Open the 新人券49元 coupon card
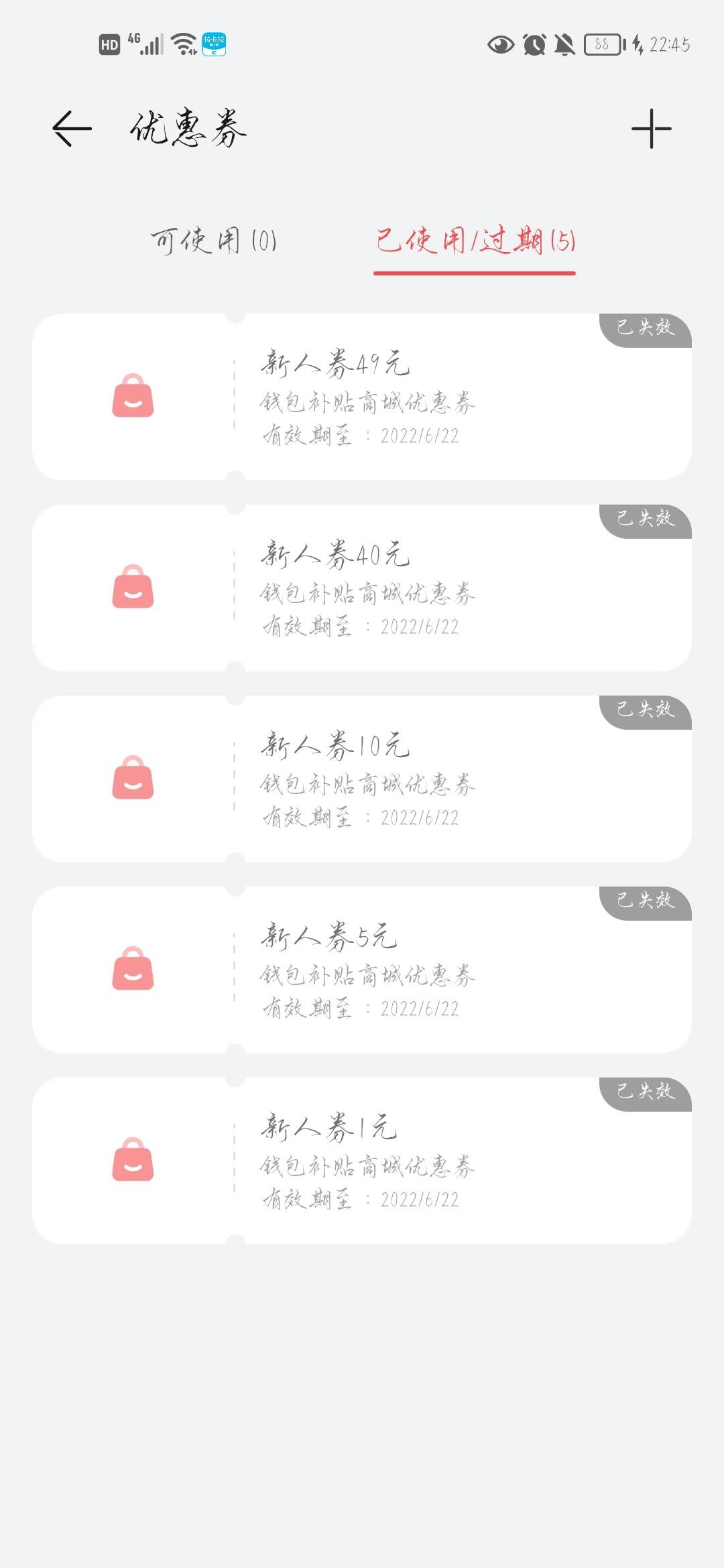This screenshot has height=1568, width=724. [x=362, y=397]
